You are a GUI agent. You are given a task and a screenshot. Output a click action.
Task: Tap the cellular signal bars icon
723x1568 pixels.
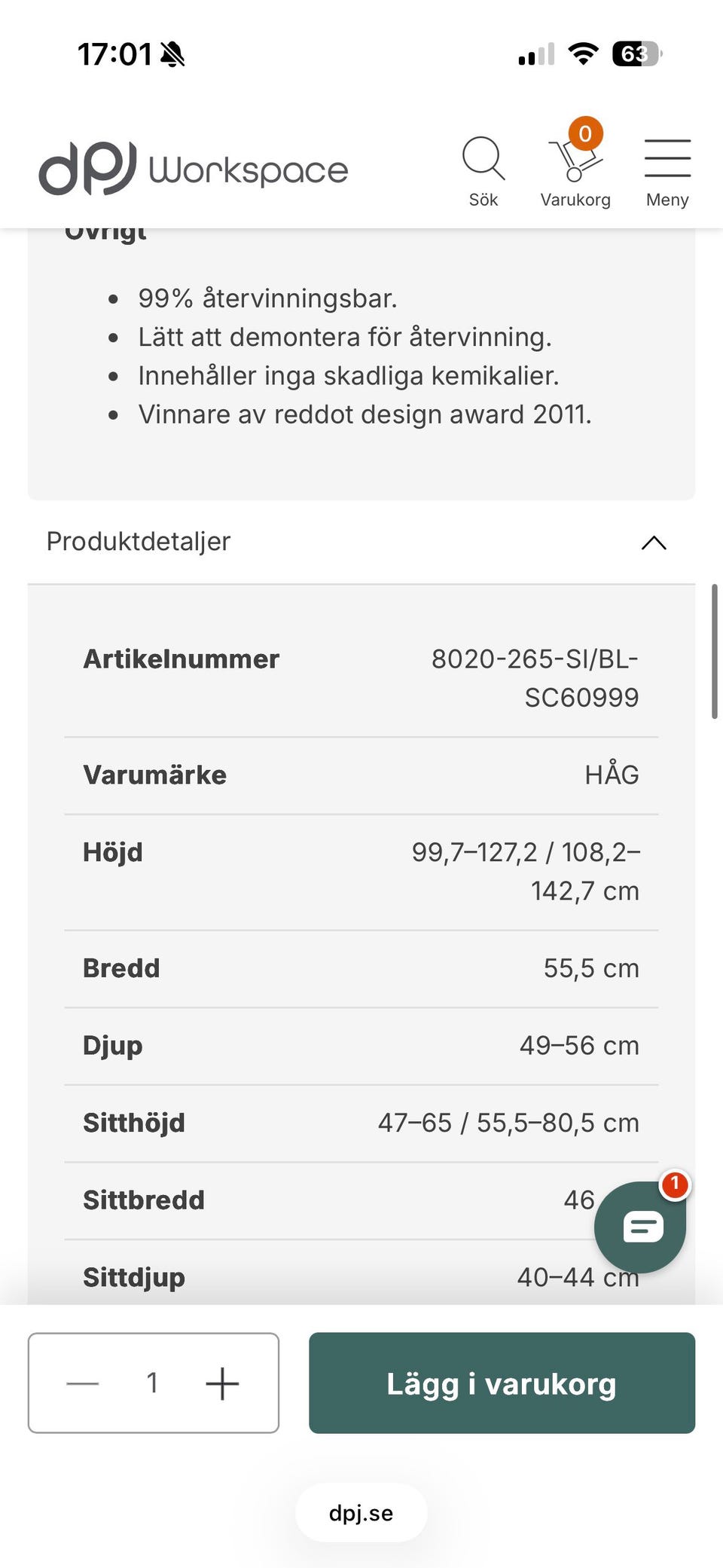coord(535,53)
